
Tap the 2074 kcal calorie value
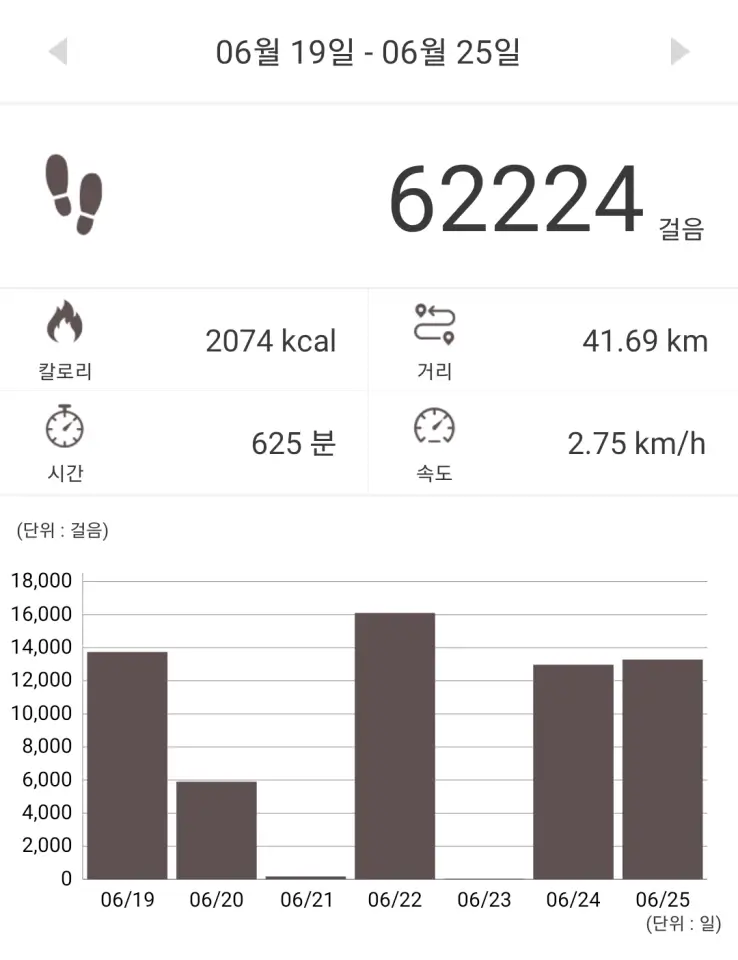point(270,341)
